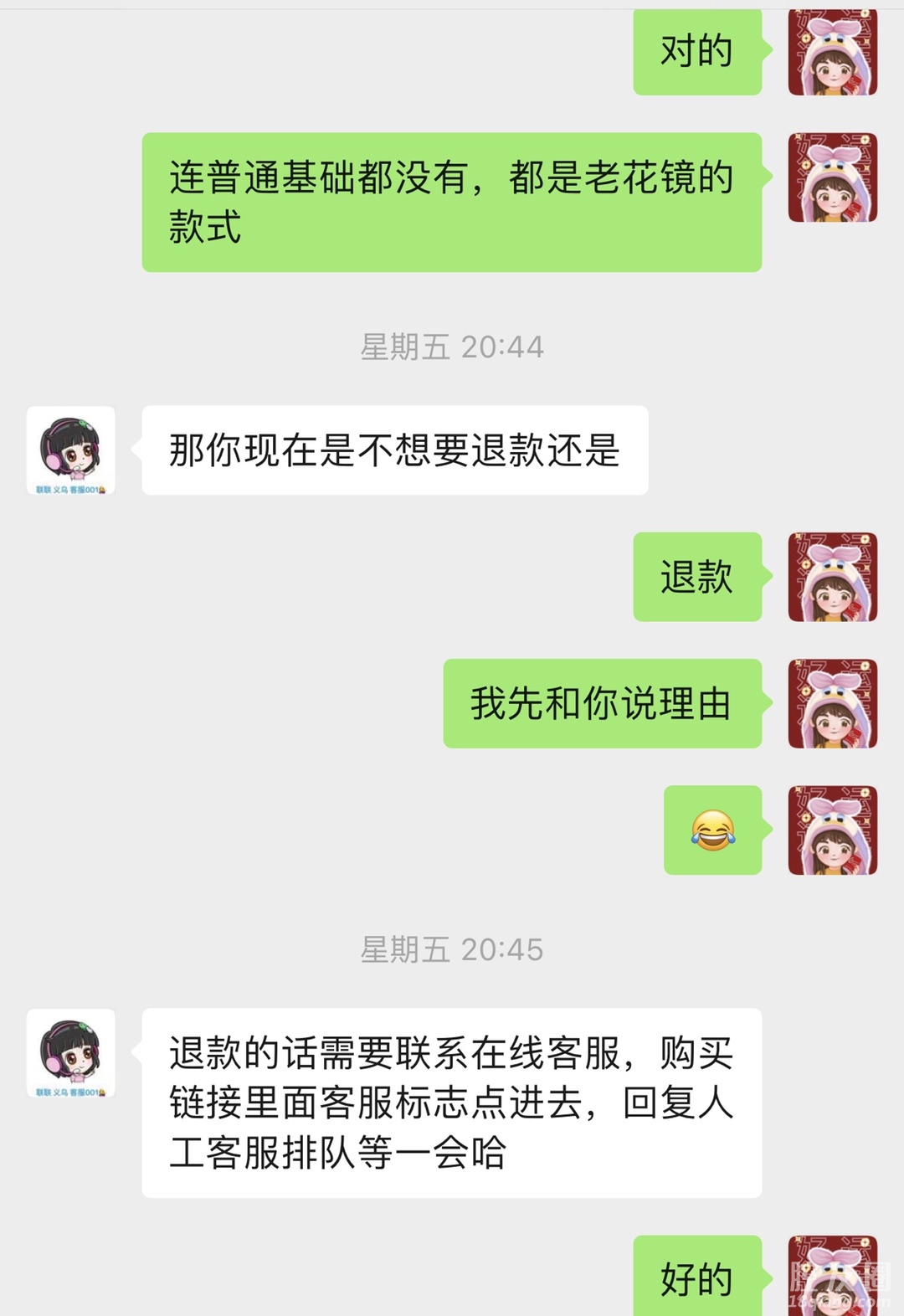
Task: Tap the avatar beside the "对的" message
Action: click(x=832, y=53)
